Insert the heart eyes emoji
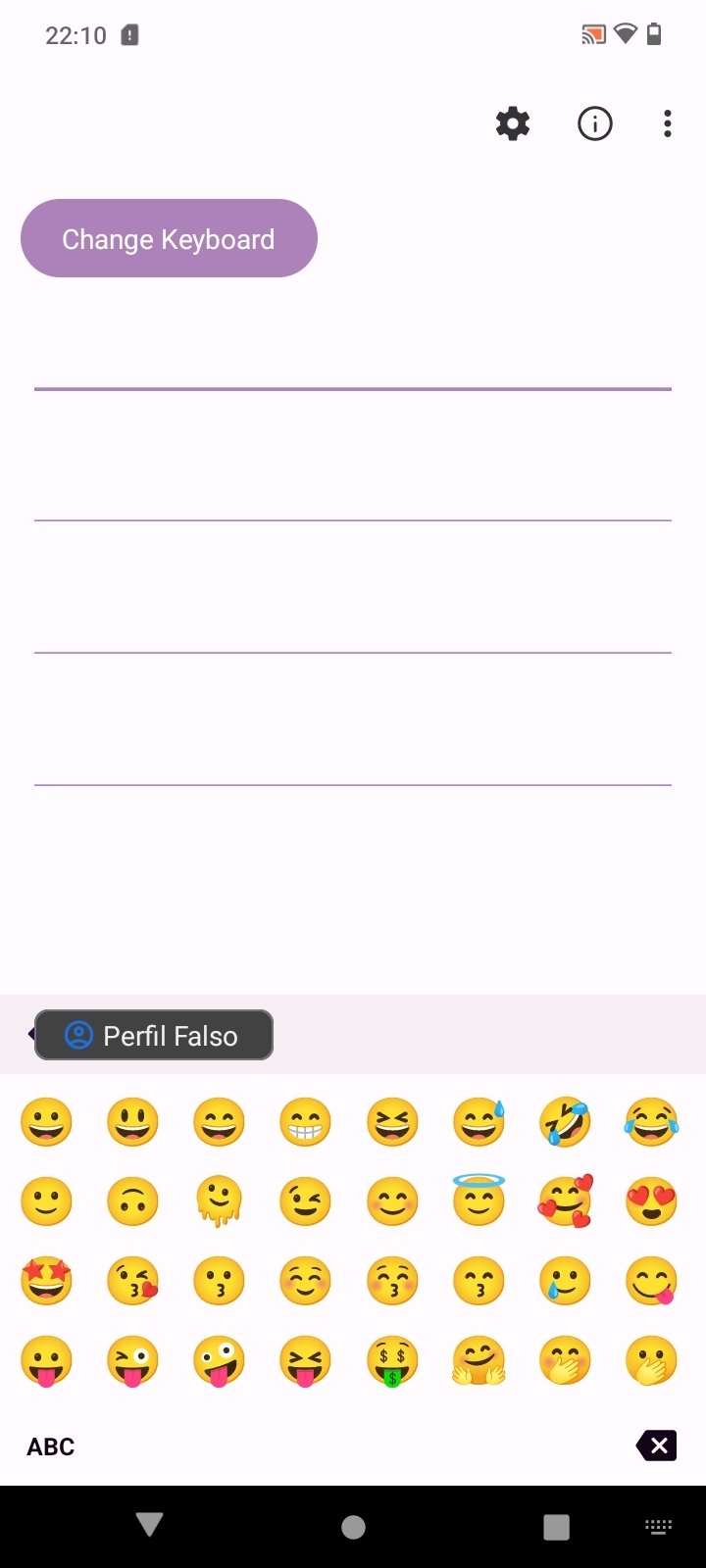This screenshot has height=1568, width=706. click(x=651, y=1201)
